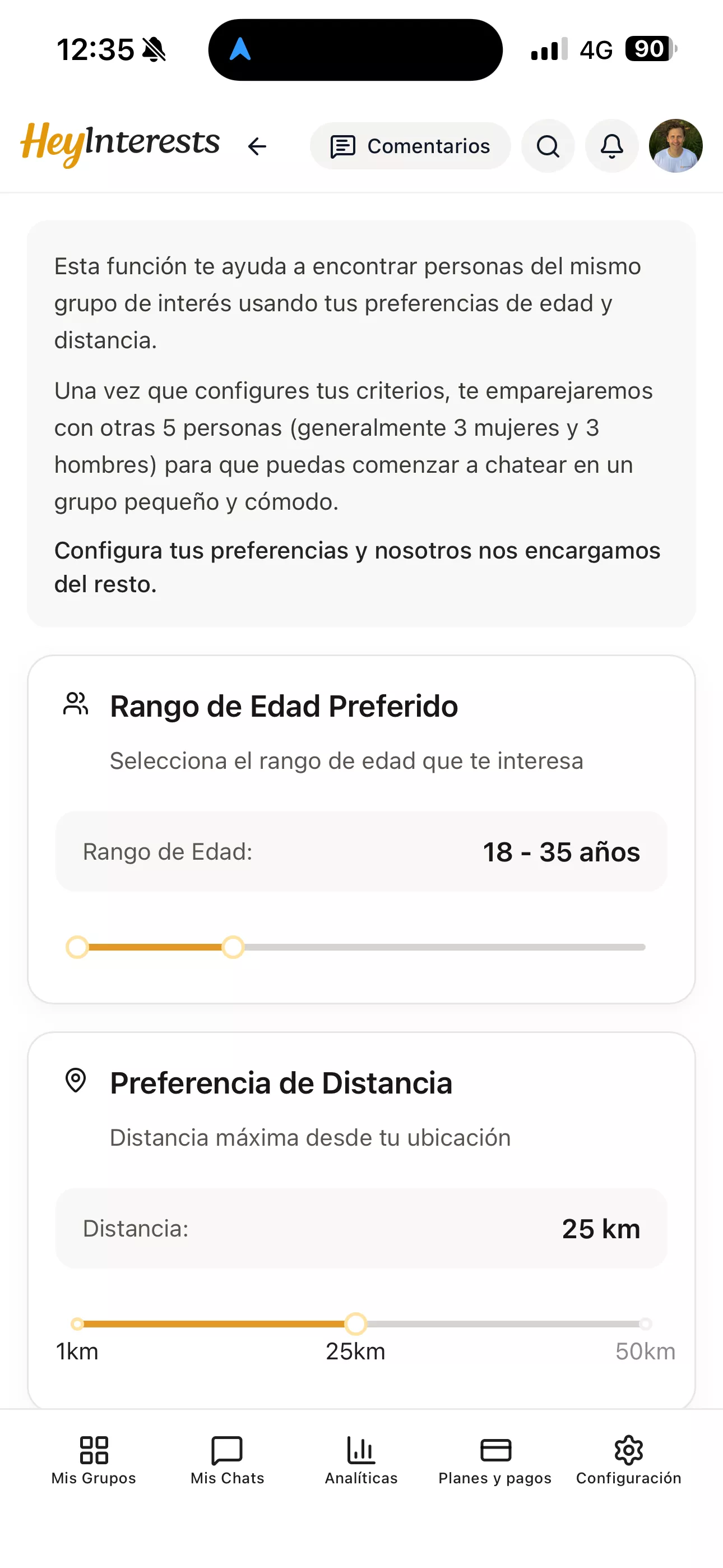The height and width of the screenshot is (1568, 723).
Task: Tap the age range slider track
Action: (438, 947)
